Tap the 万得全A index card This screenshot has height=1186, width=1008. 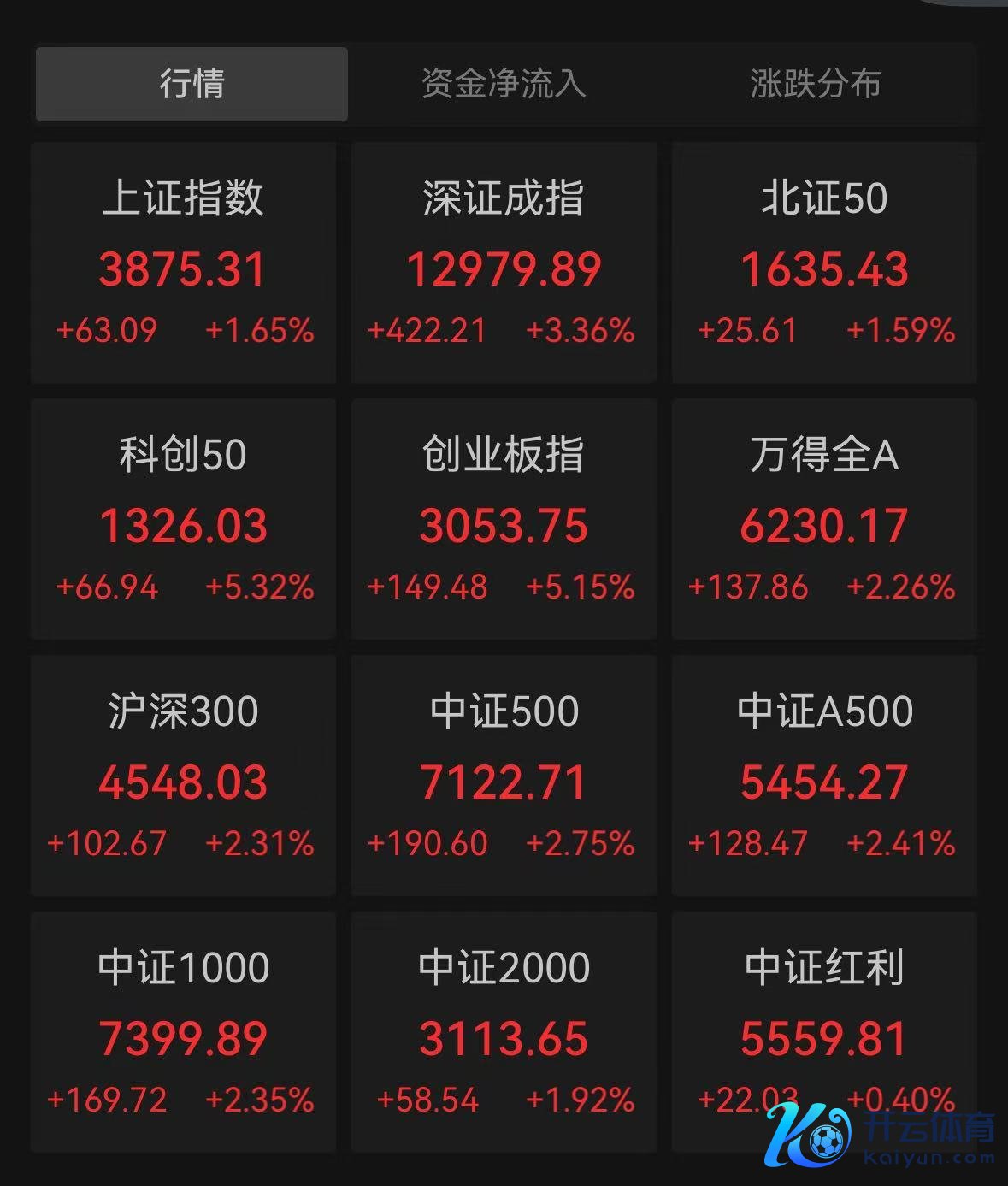pyautogui.click(x=824, y=519)
